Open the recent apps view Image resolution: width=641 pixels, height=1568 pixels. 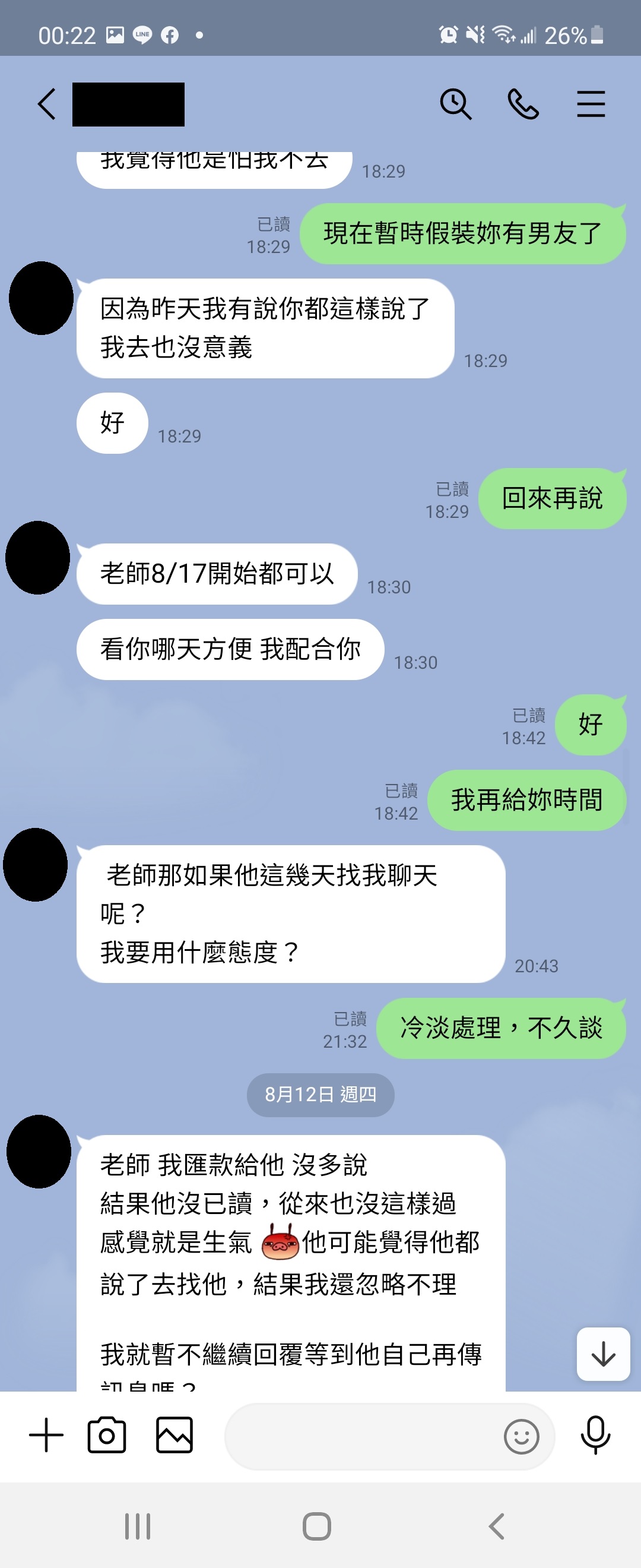[138, 1526]
